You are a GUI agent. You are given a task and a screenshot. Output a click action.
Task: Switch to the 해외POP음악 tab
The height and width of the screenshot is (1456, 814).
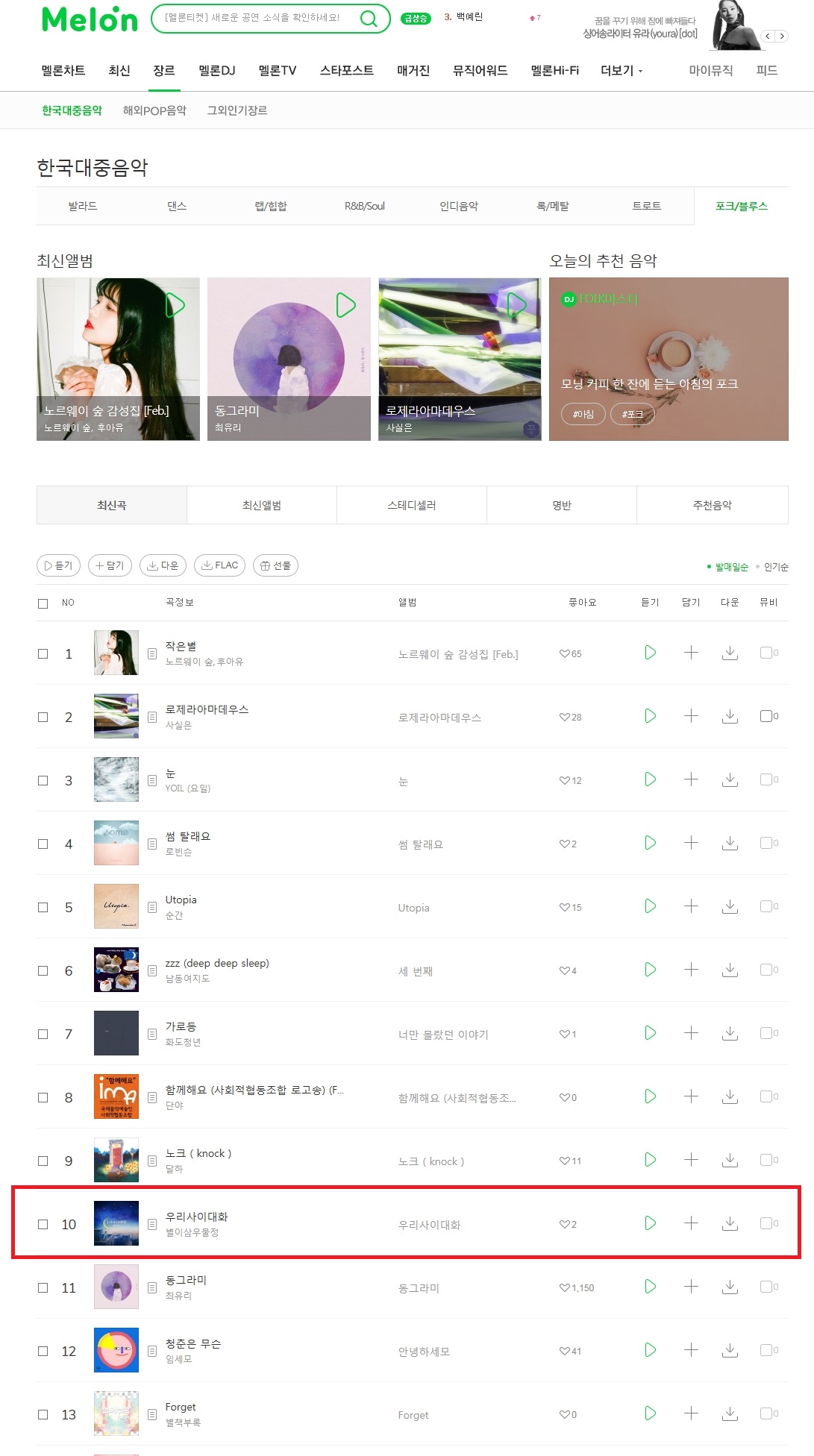[154, 110]
